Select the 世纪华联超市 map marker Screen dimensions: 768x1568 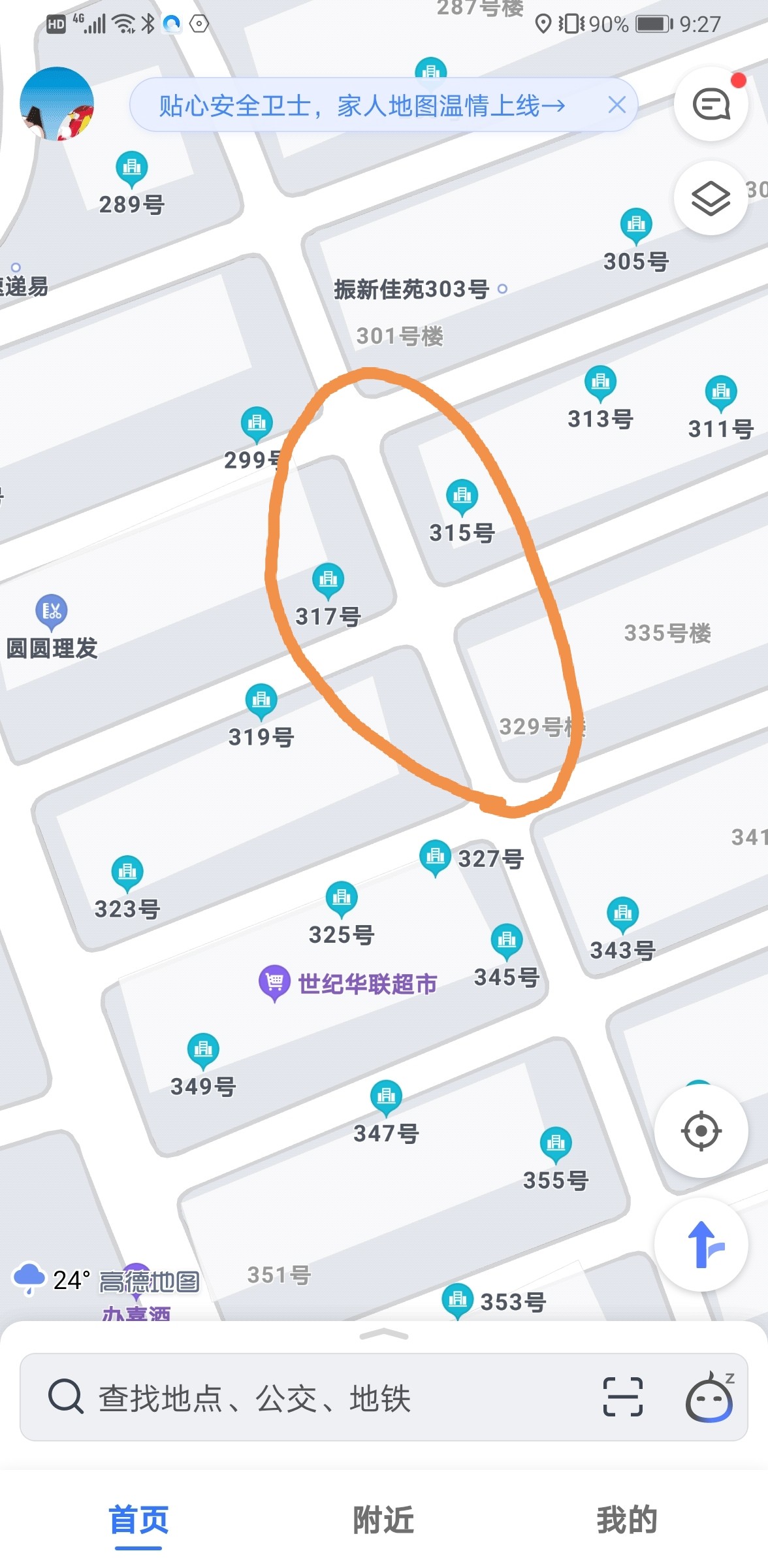pos(275,981)
